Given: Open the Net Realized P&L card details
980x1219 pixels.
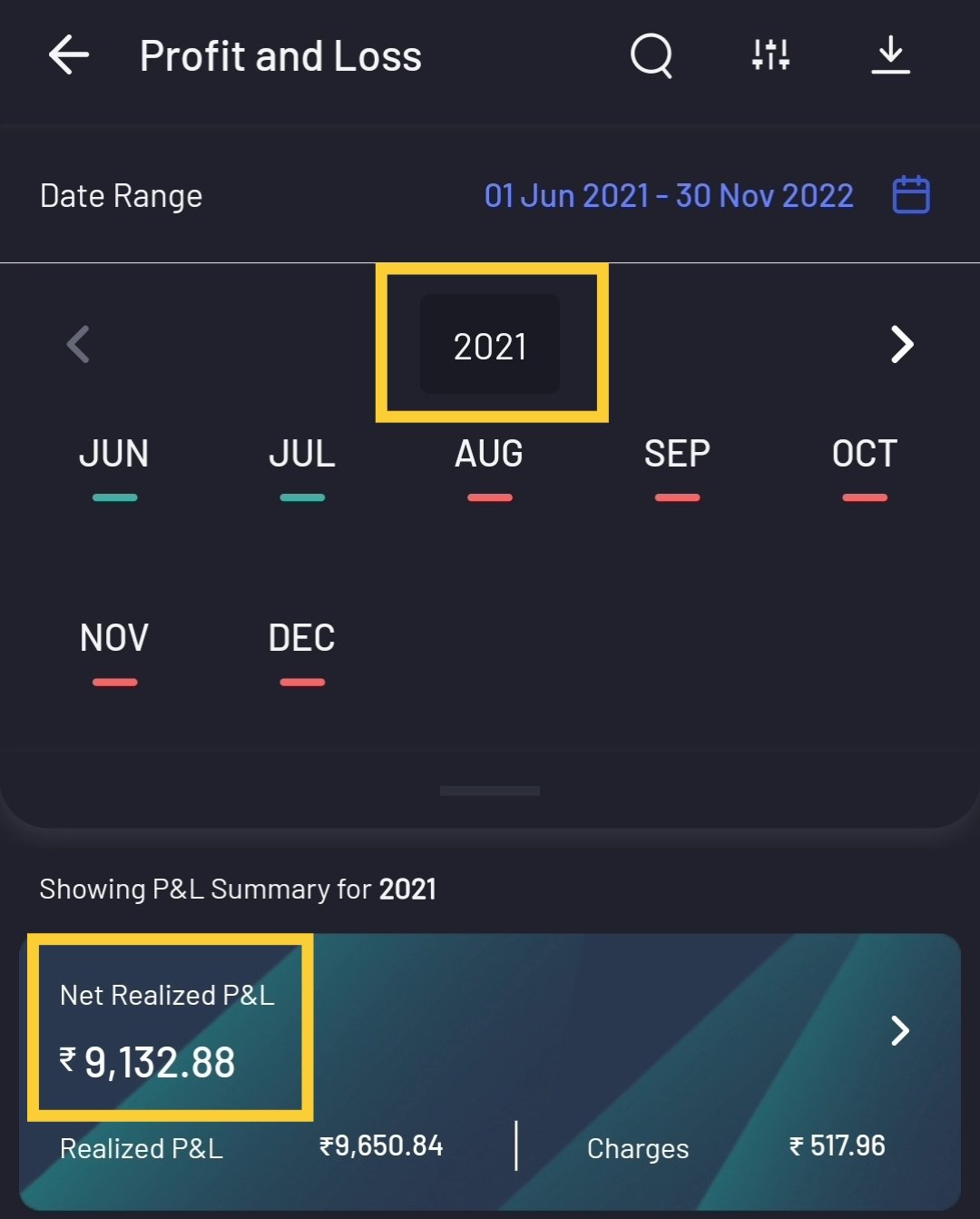Looking at the screenshot, I should click(x=899, y=1030).
